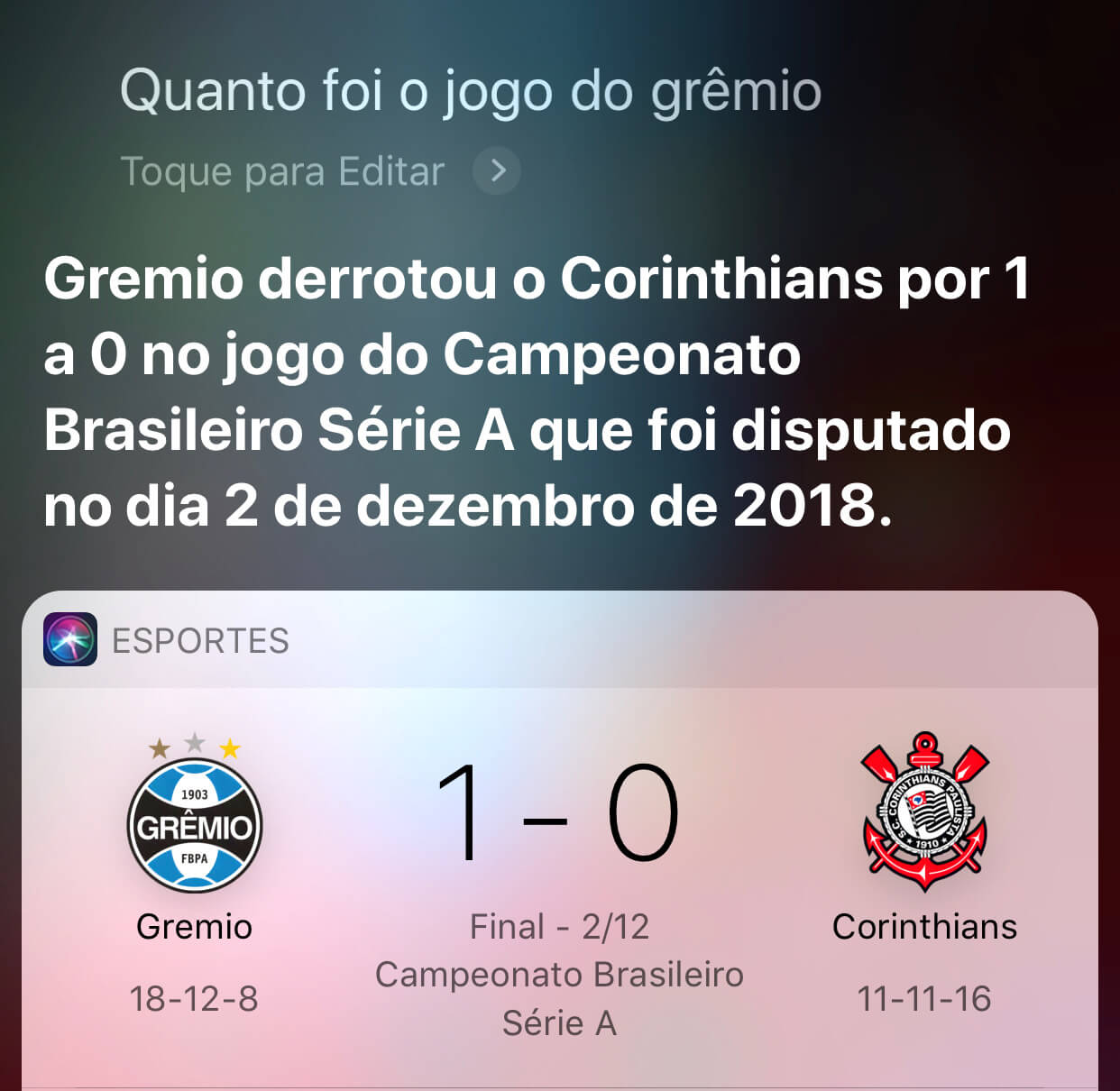Tap 'Toque para Editar' to edit the query
Image resolution: width=1120 pixels, height=1091 pixels.
[283, 171]
